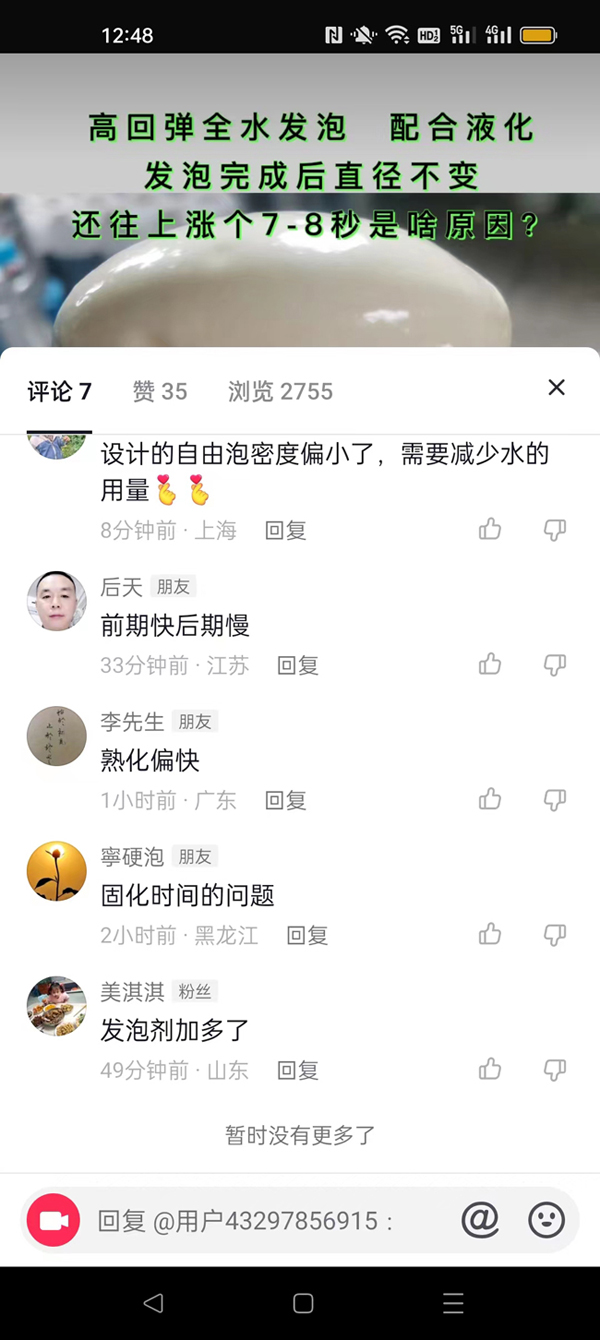Close the comments panel
This screenshot has width=600, height=1340.
pos(557,388)
